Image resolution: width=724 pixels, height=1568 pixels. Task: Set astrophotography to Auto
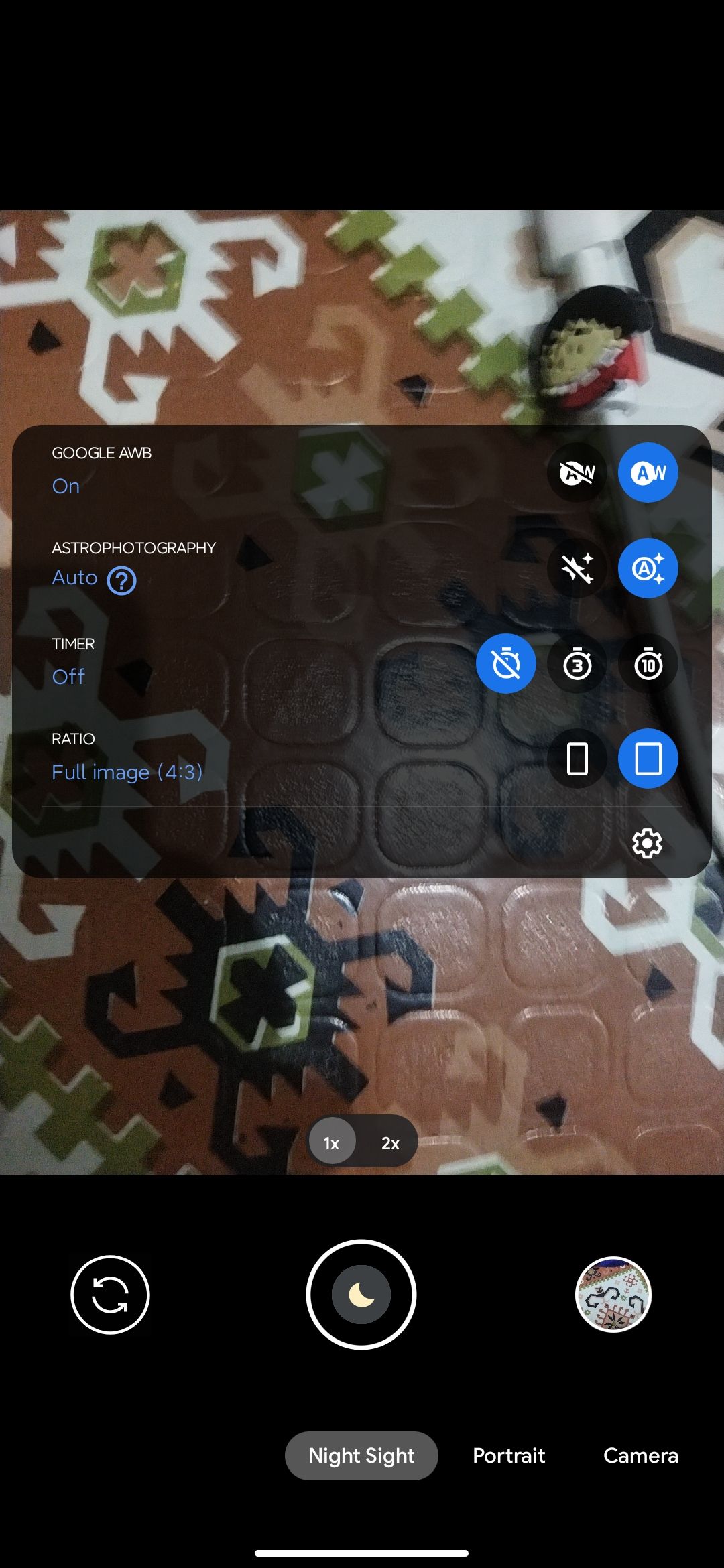click(x=648, y=568)
